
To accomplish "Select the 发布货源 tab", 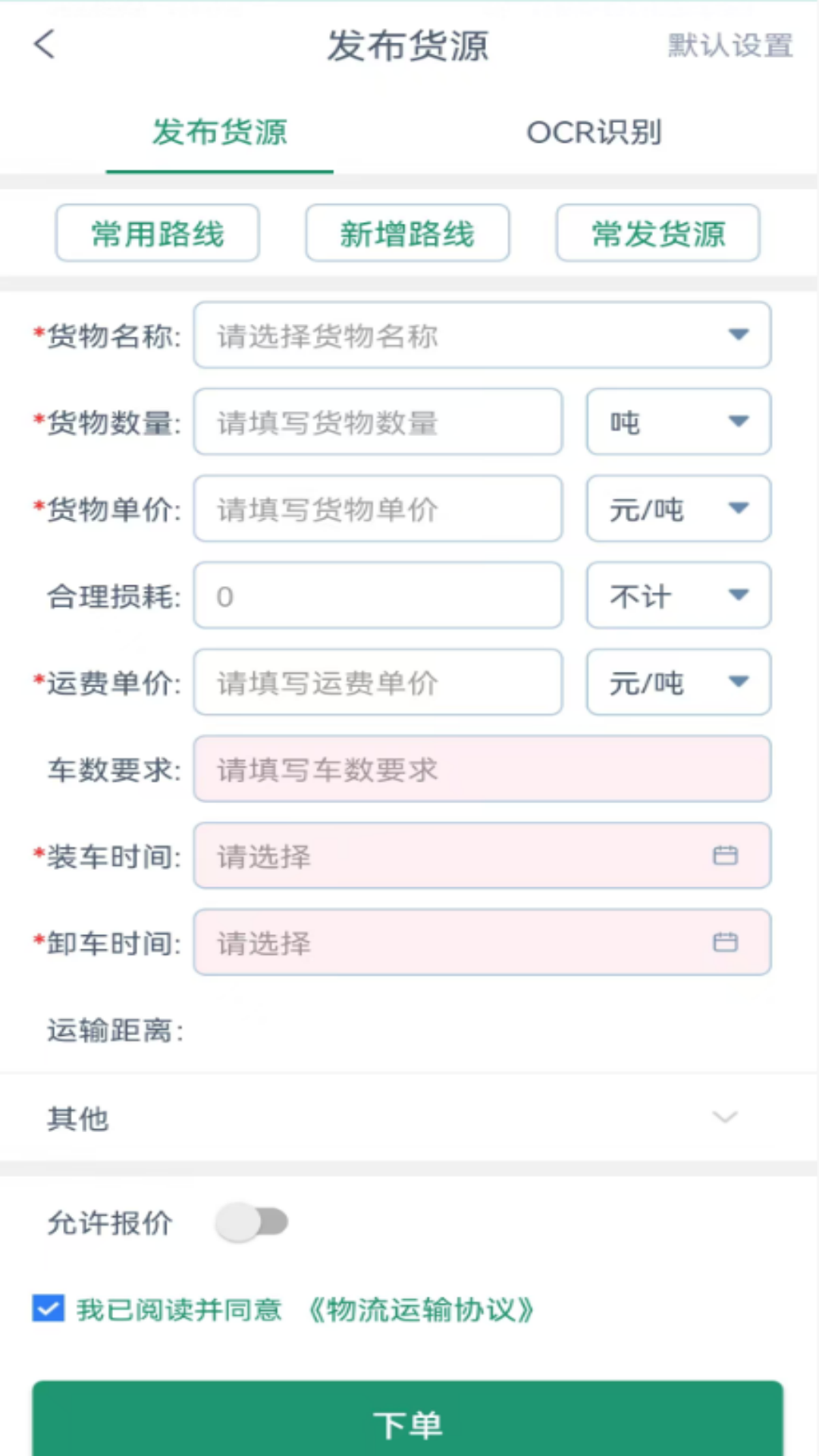I will click(x=219, y=133).
